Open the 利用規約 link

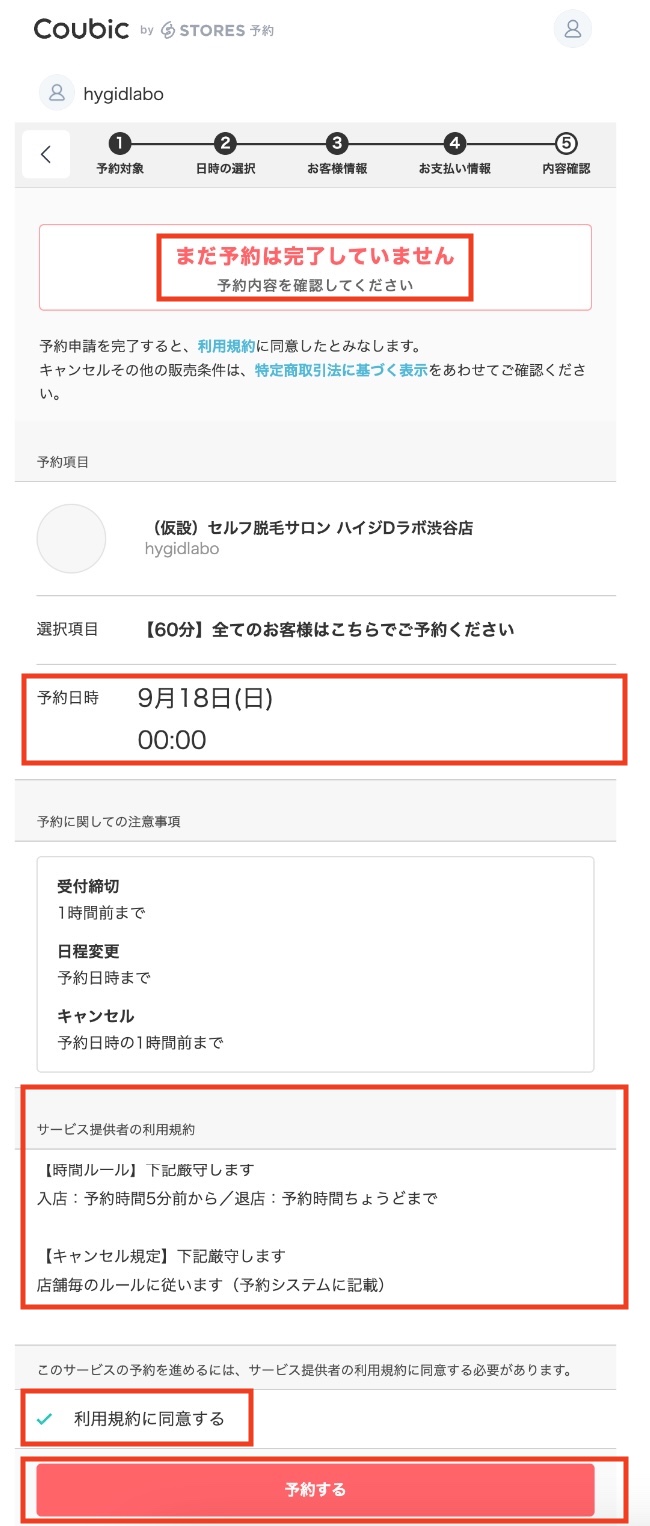[226, 346]
